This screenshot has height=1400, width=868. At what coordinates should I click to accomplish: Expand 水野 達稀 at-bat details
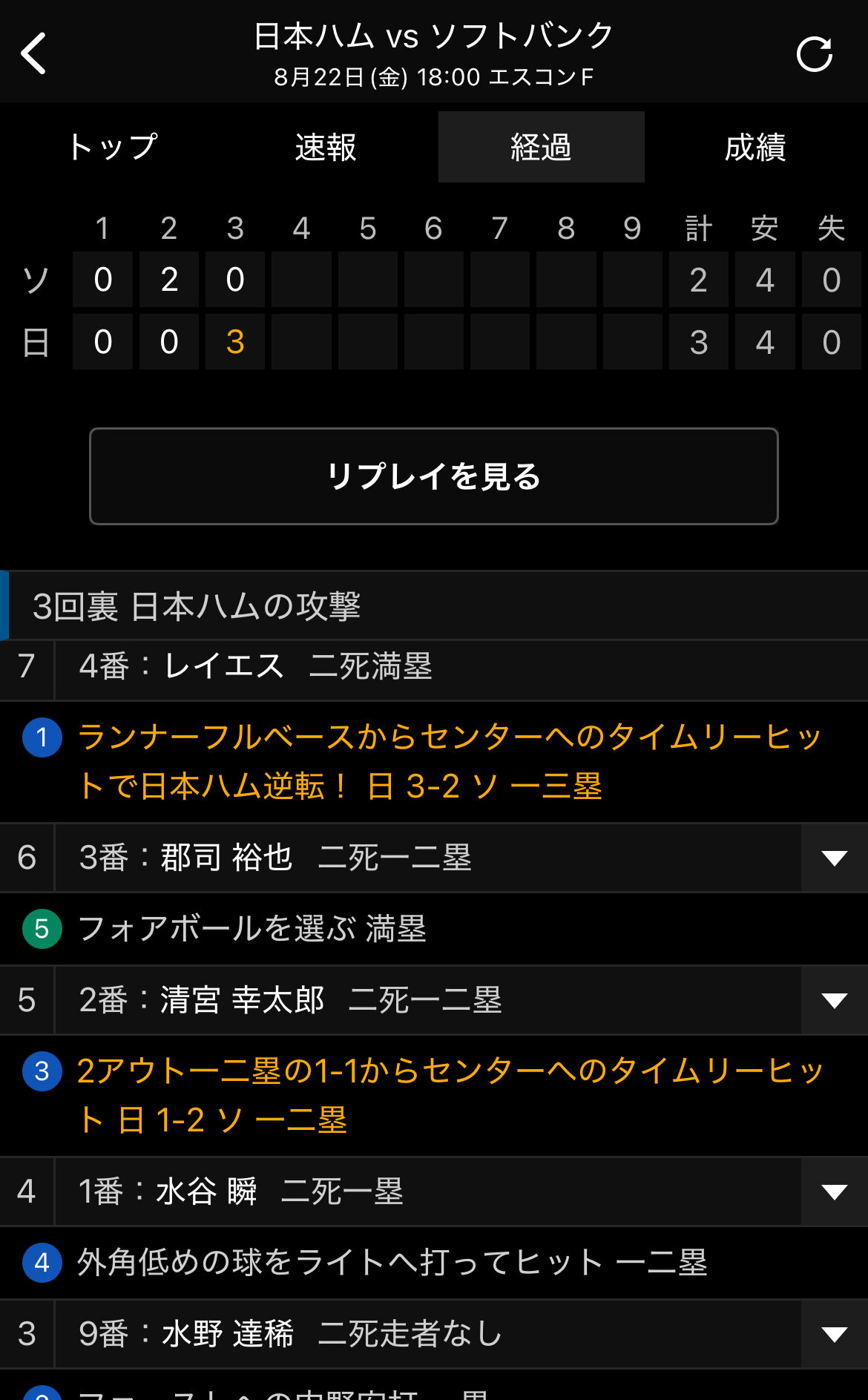(x=834, y=1335)
